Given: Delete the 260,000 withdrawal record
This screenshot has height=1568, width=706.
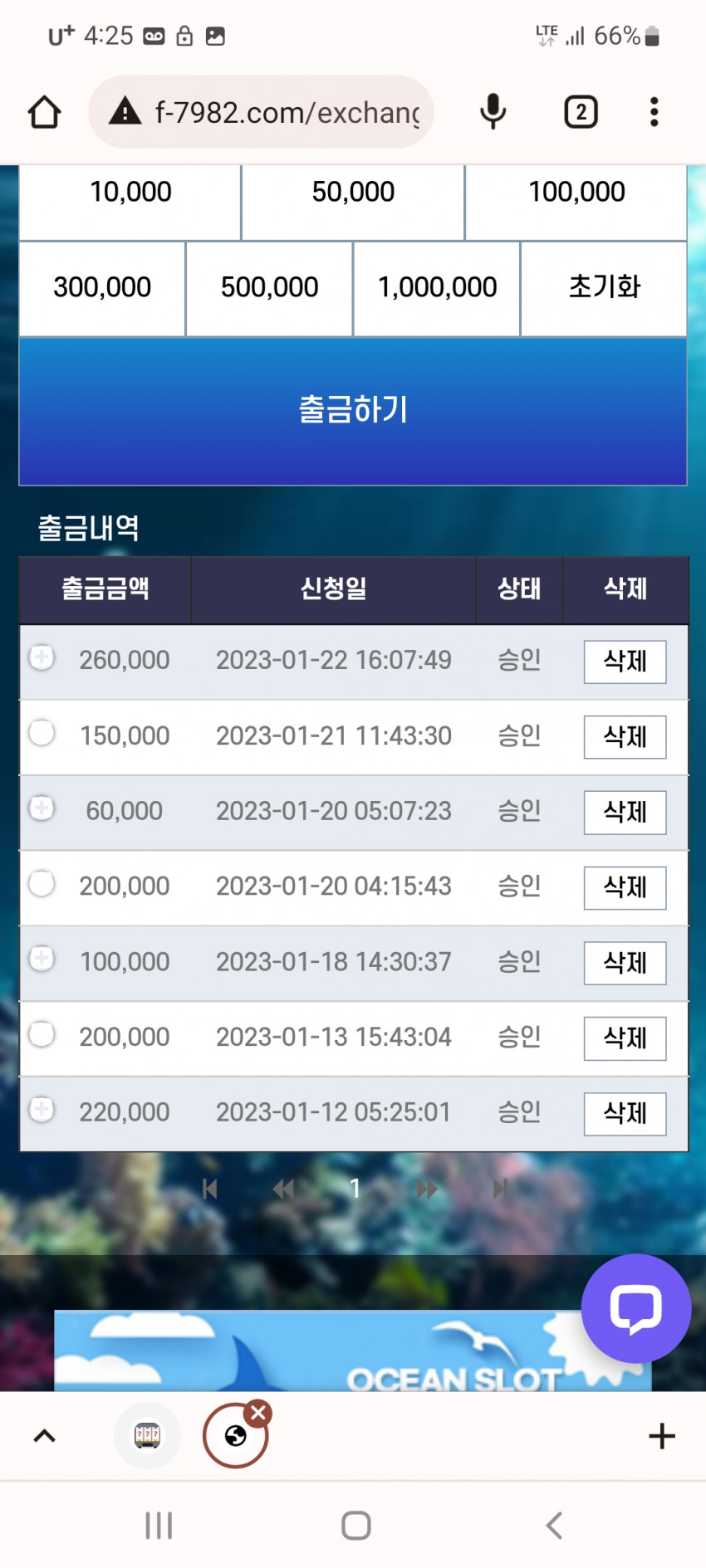Looking at the screenshot, I should tap(625, 662).
